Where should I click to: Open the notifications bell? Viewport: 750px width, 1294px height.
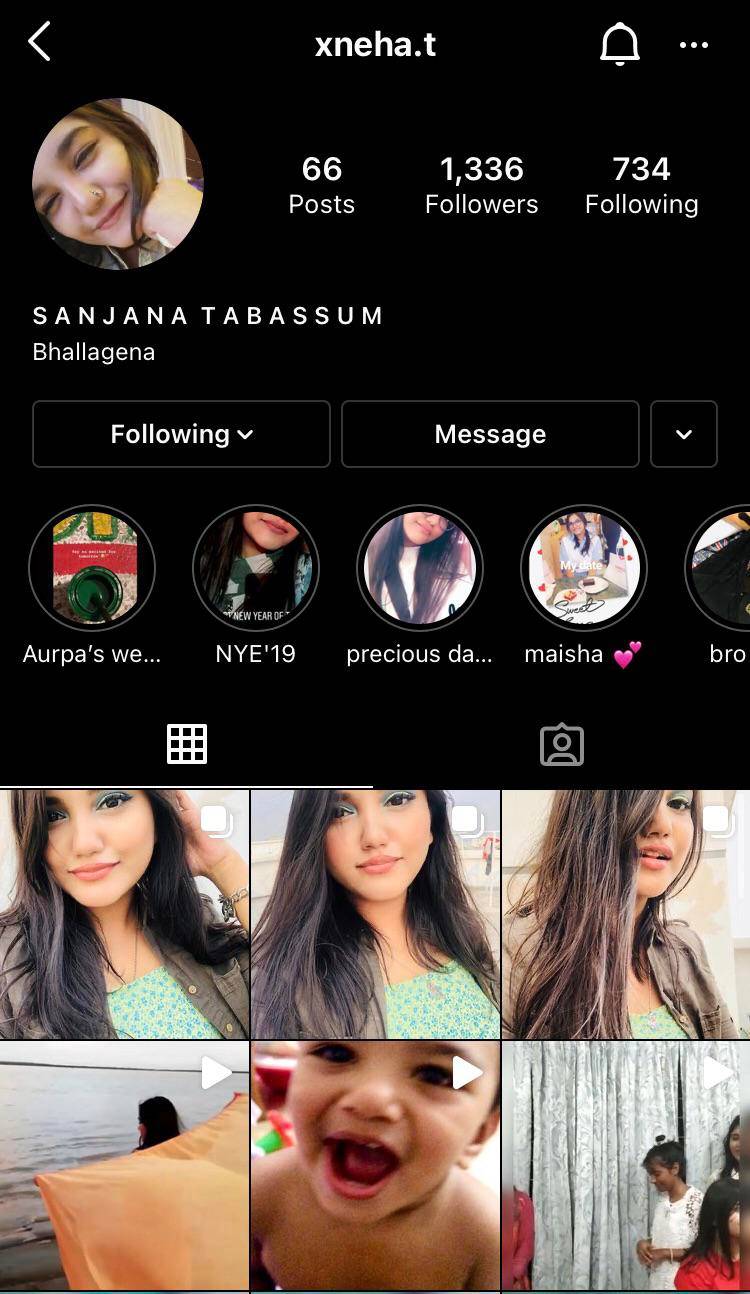tap(619, 44)
